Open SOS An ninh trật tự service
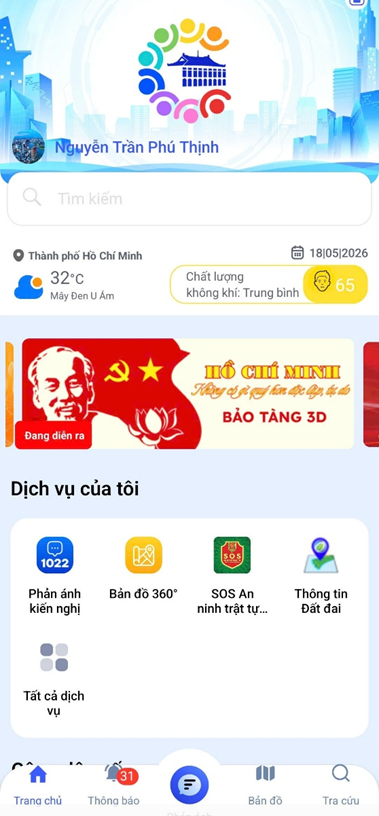Image resolution: width=379 pixels, height=816 pixels. [232, 575]
